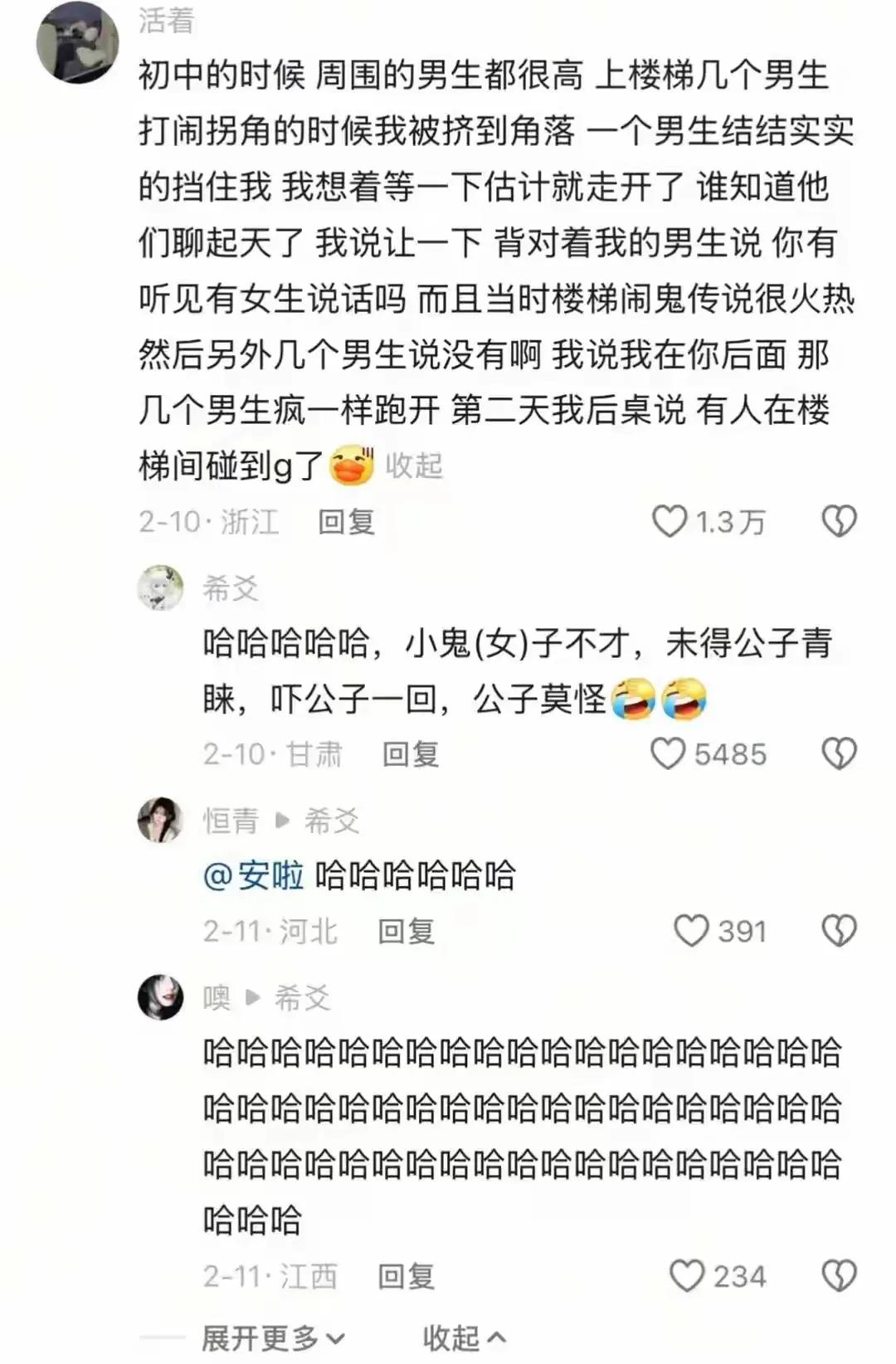Collapse the top comment via 收起

(x=416, y=467)
